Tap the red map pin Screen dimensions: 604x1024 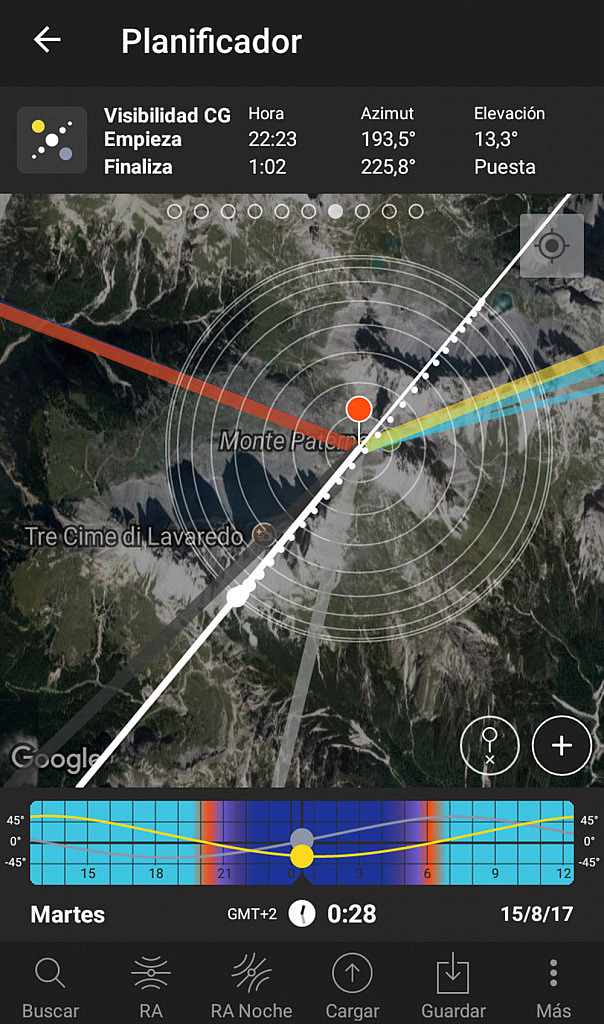[359, 409]
